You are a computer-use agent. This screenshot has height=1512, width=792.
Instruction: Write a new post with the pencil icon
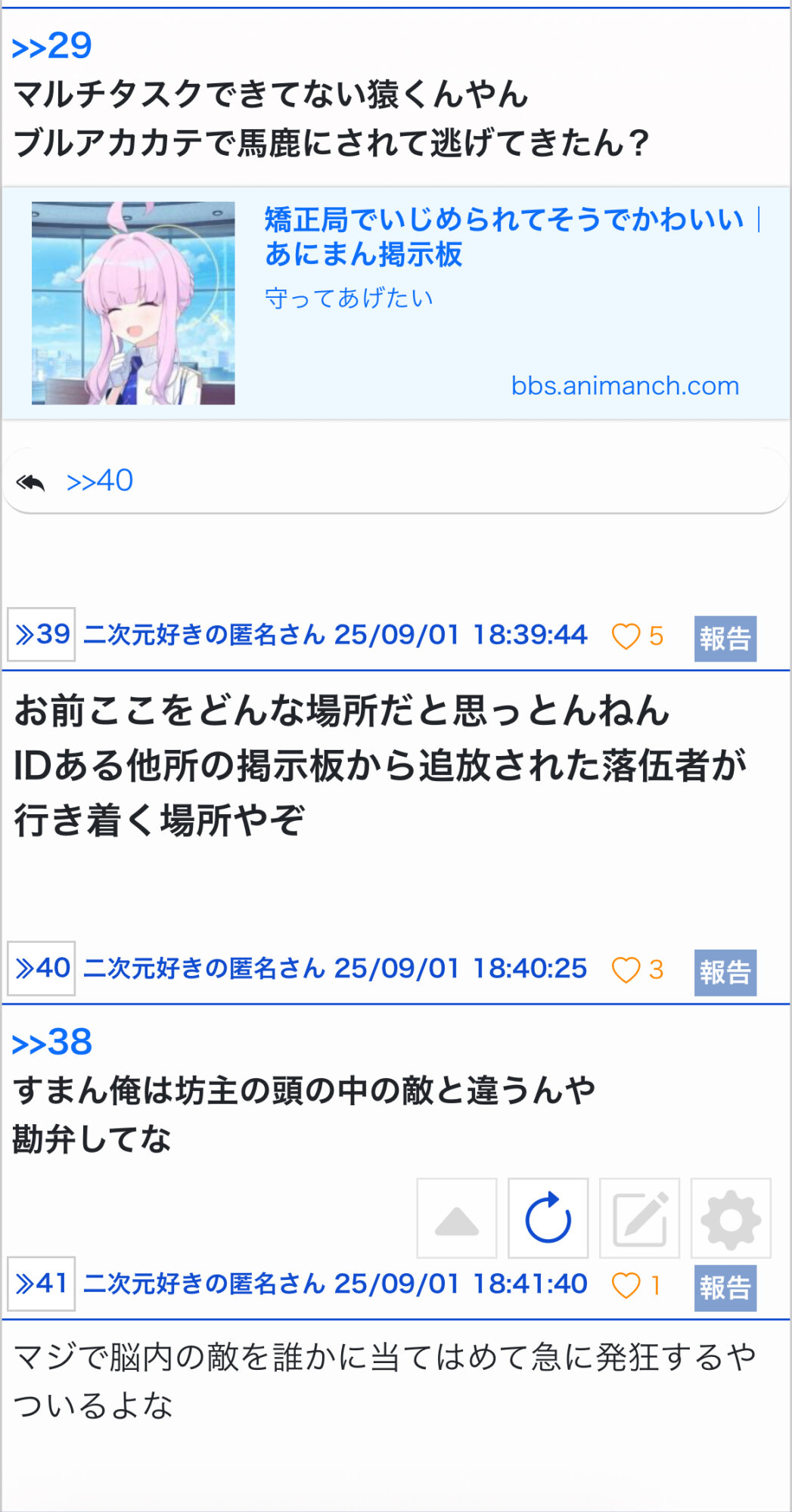tap(639, 1218)
